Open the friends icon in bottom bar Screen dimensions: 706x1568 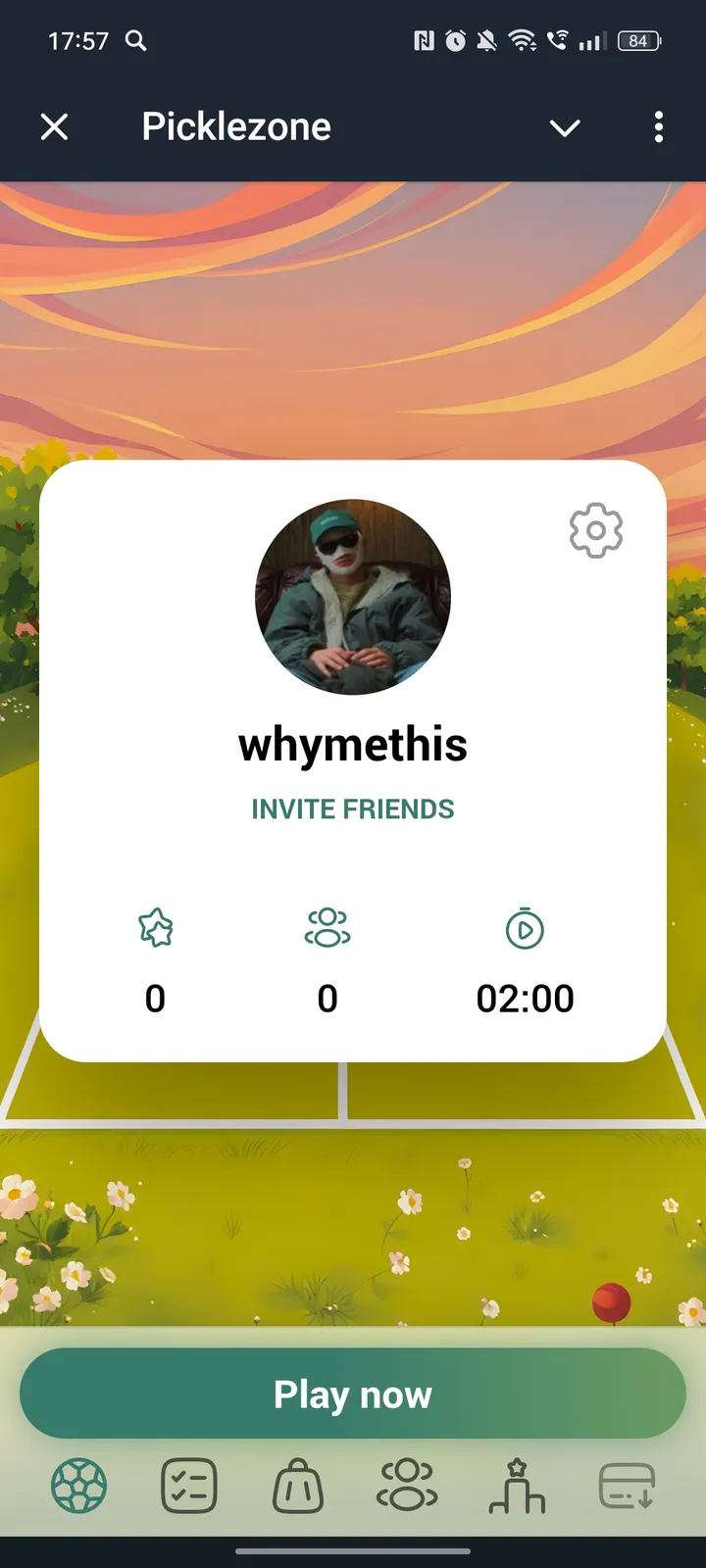point(407,1486)
